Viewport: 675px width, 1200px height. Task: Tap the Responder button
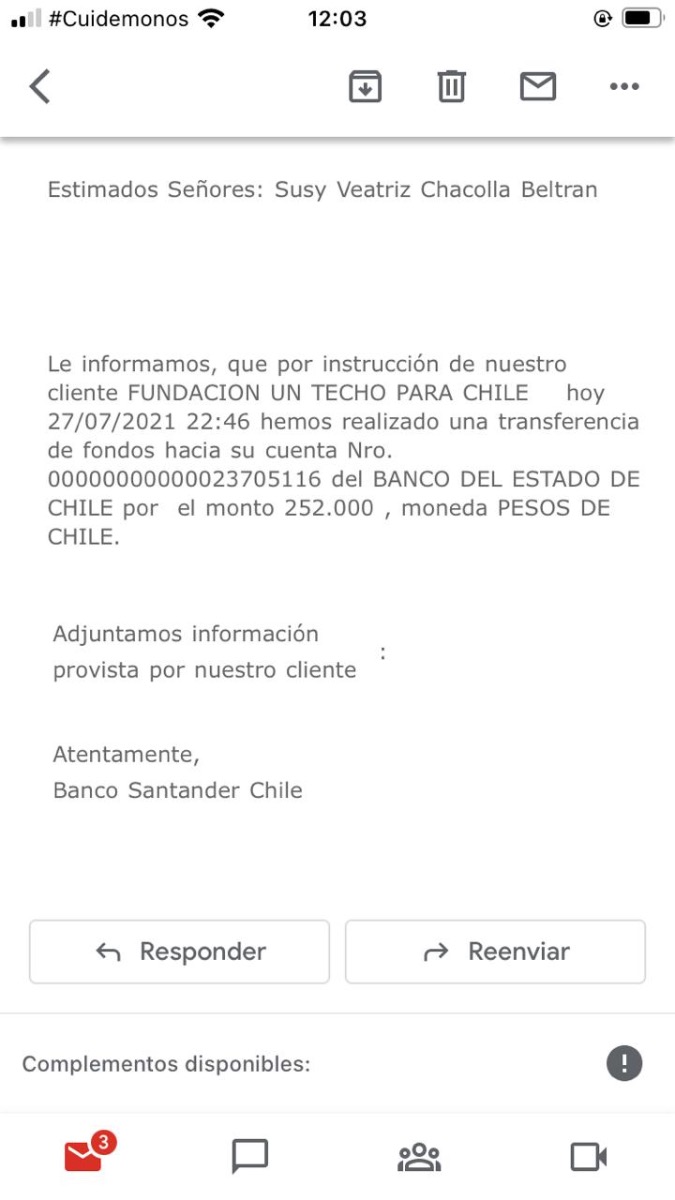click(x=180, y=952)
